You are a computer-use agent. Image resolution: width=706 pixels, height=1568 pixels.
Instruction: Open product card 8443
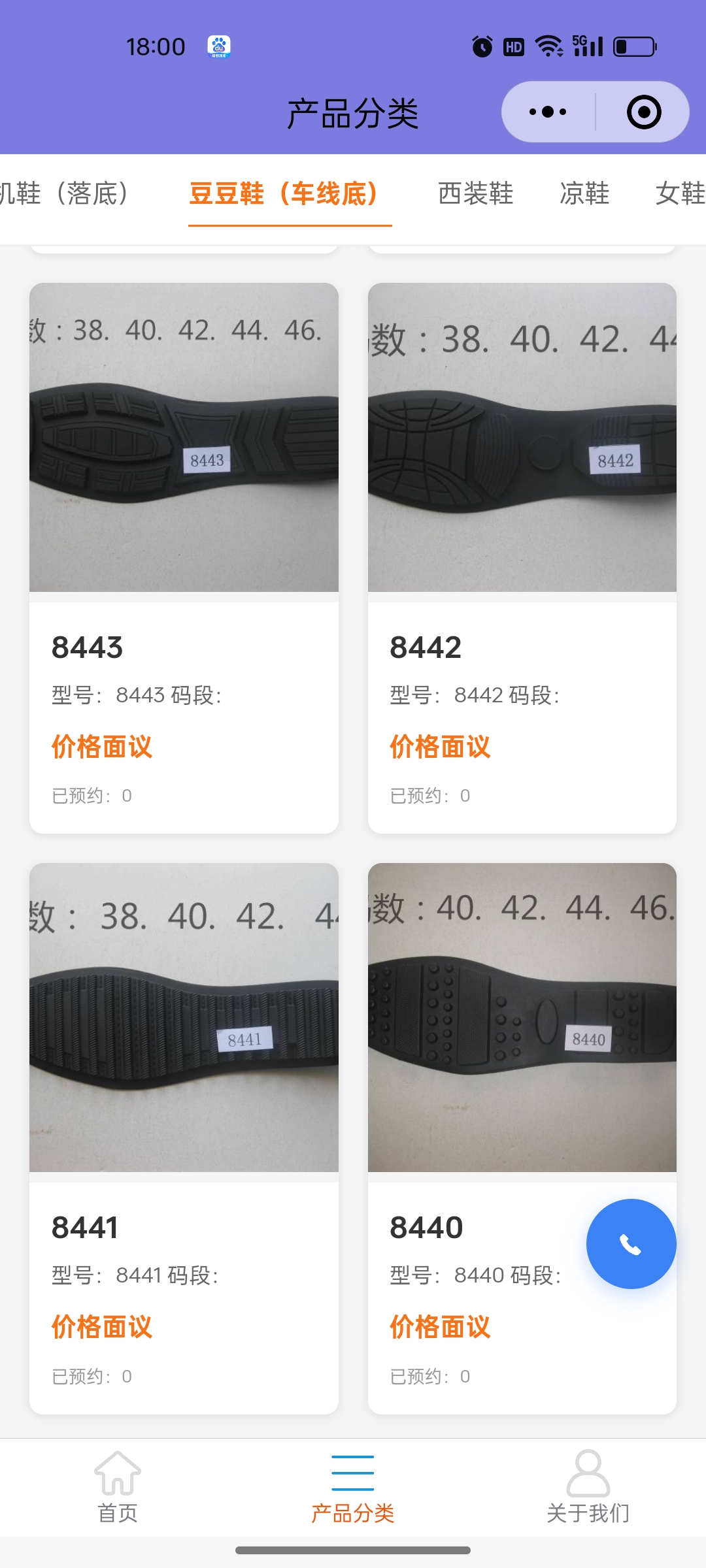pyautogui.click(x=184, y=557)
